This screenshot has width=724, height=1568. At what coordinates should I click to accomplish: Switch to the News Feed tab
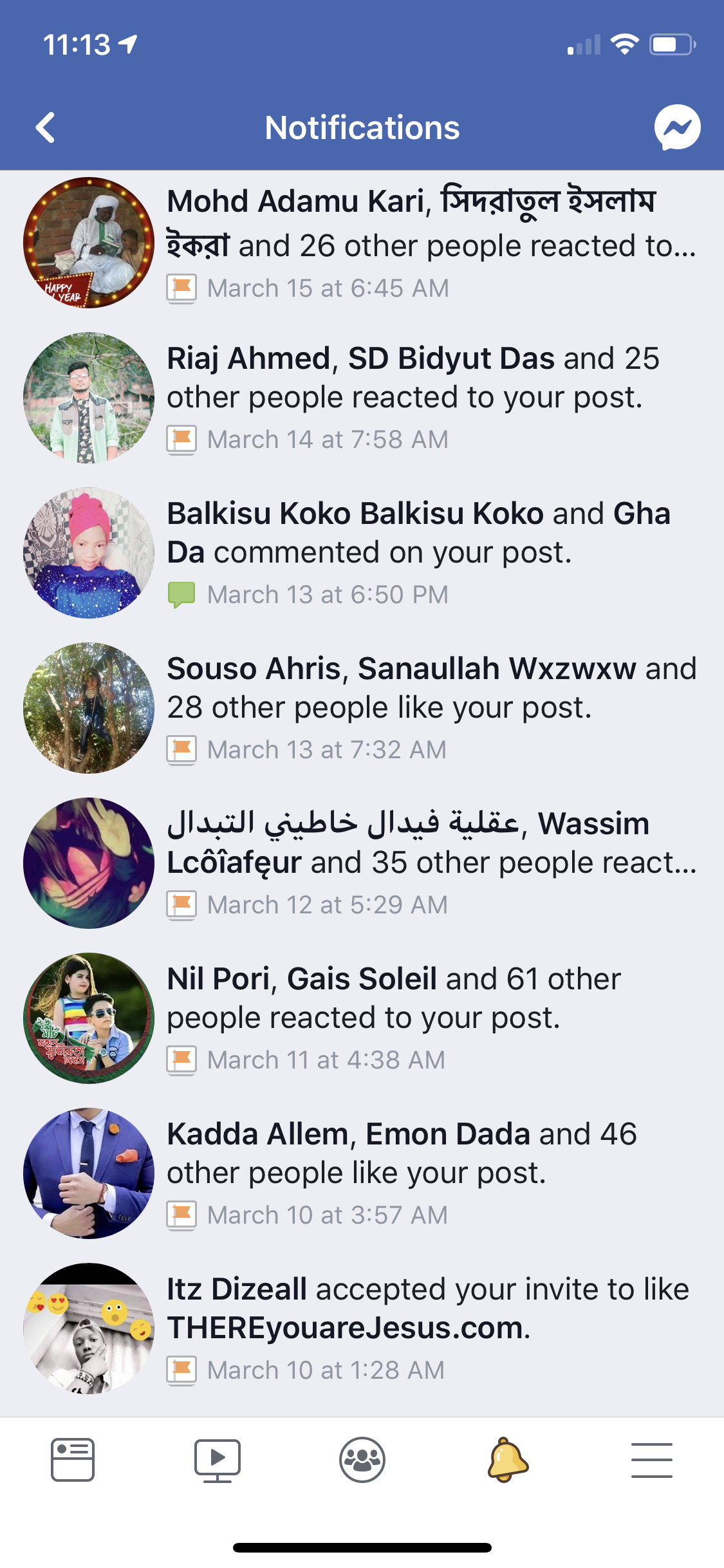tap(73, 1459)
